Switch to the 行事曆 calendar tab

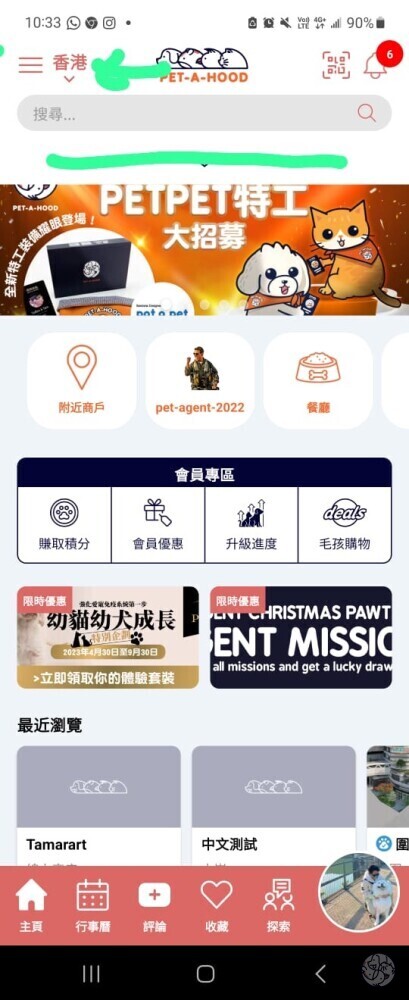pos(93,906)
